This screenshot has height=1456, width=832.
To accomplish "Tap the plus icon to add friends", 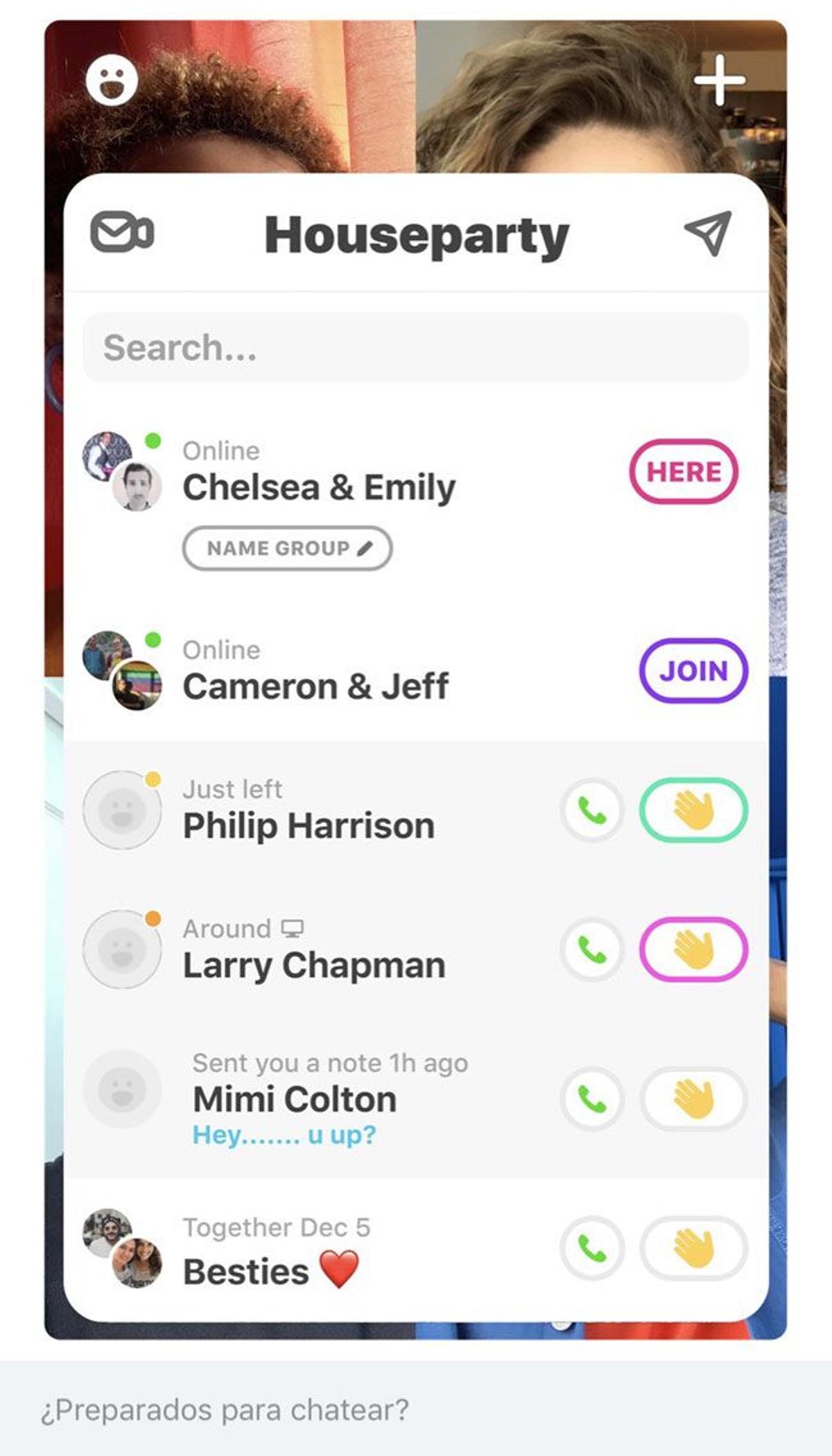I will [x=720, y=80].
